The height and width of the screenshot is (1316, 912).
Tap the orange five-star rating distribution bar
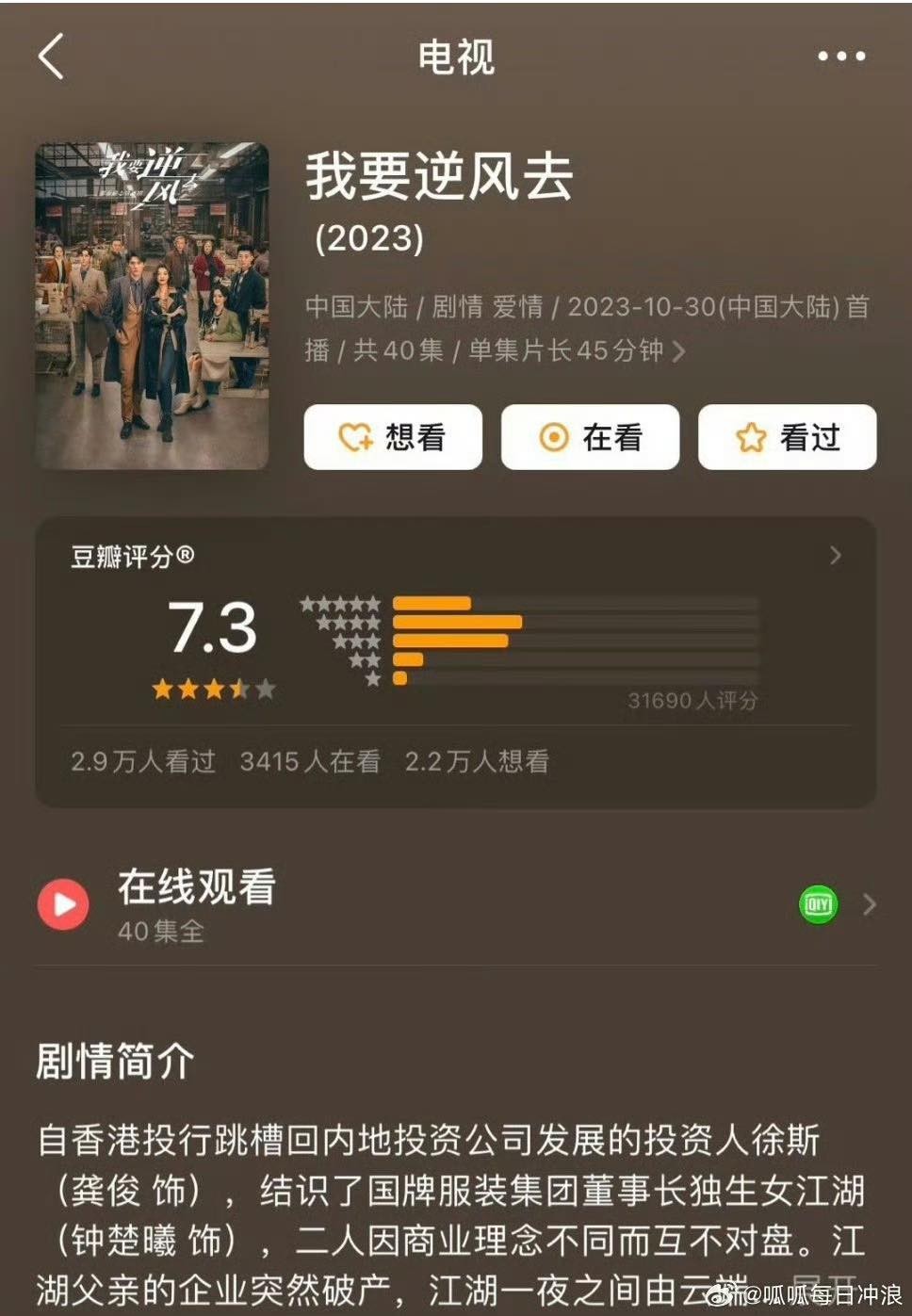(x=434, y=603)
